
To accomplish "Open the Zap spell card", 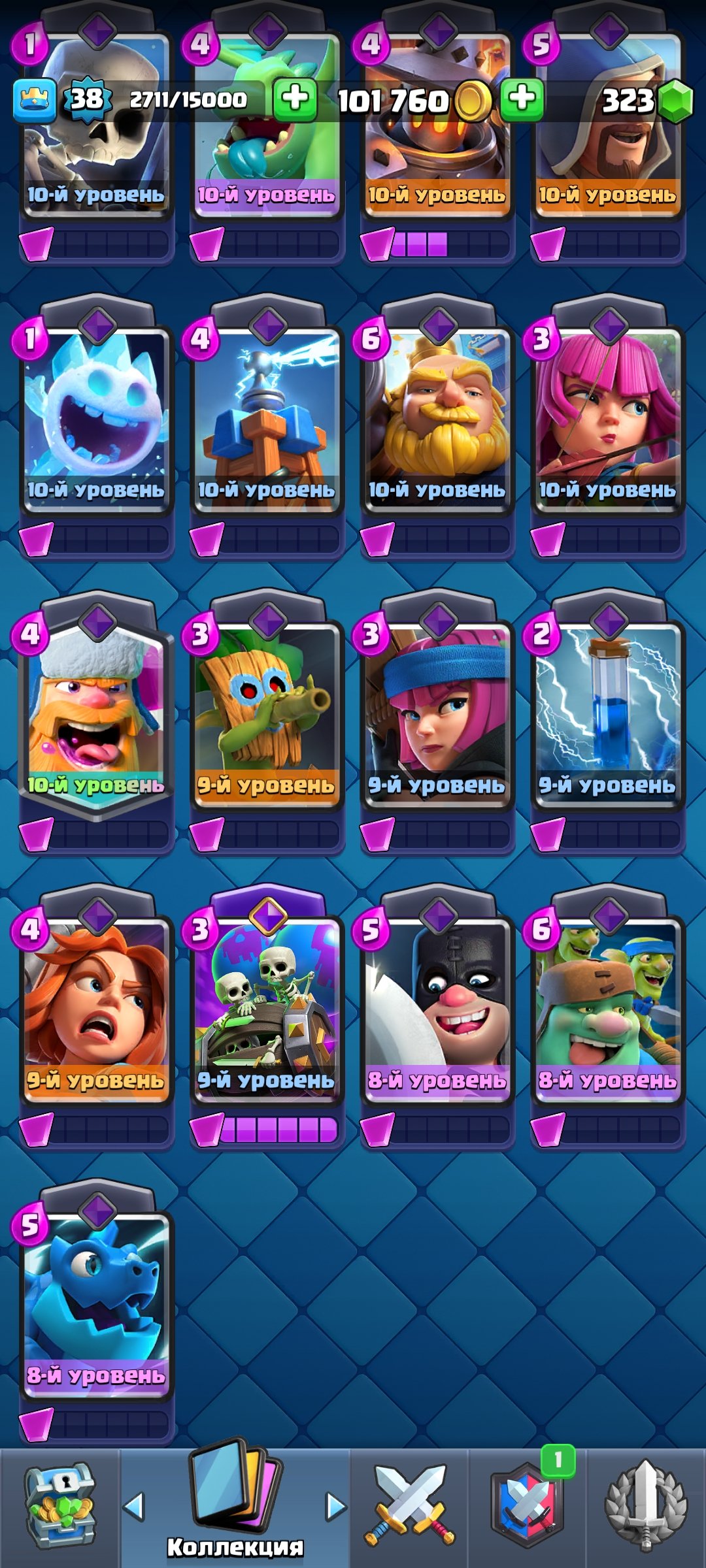I will [607, 712].
